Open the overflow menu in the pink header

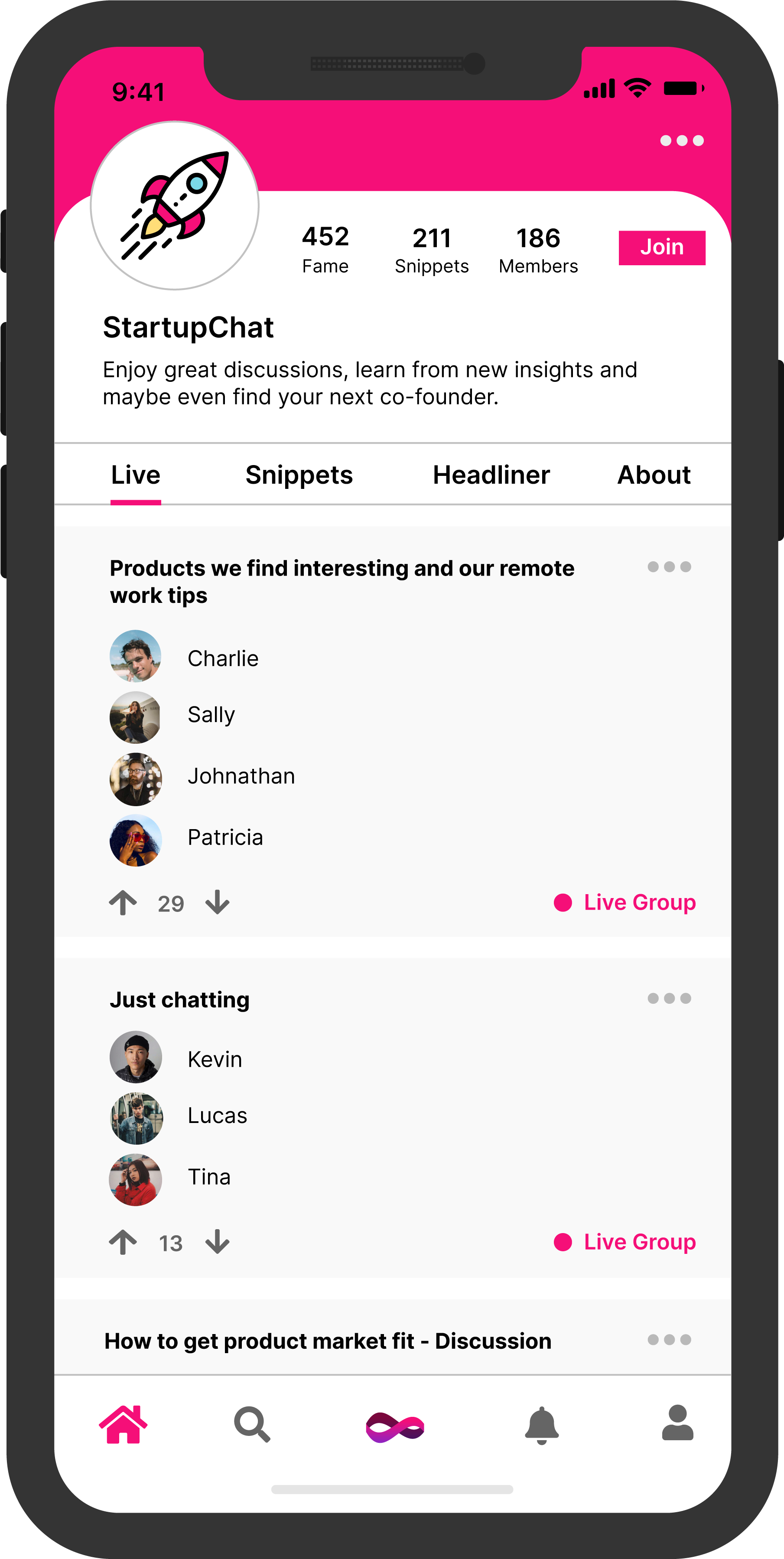(x=681, y=141)
